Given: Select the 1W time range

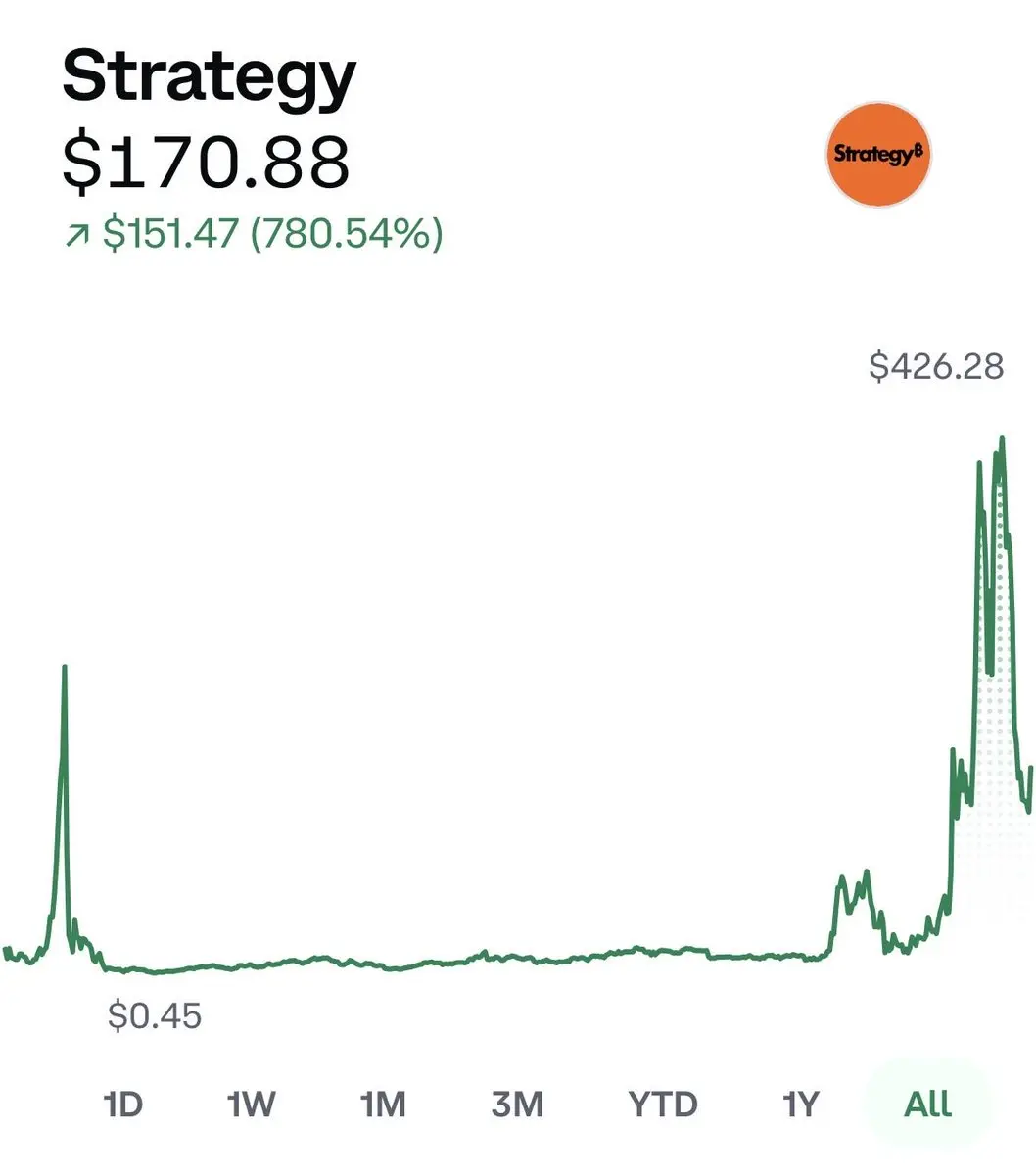Looking at the screenshot, I should (x=252, y=1104).
